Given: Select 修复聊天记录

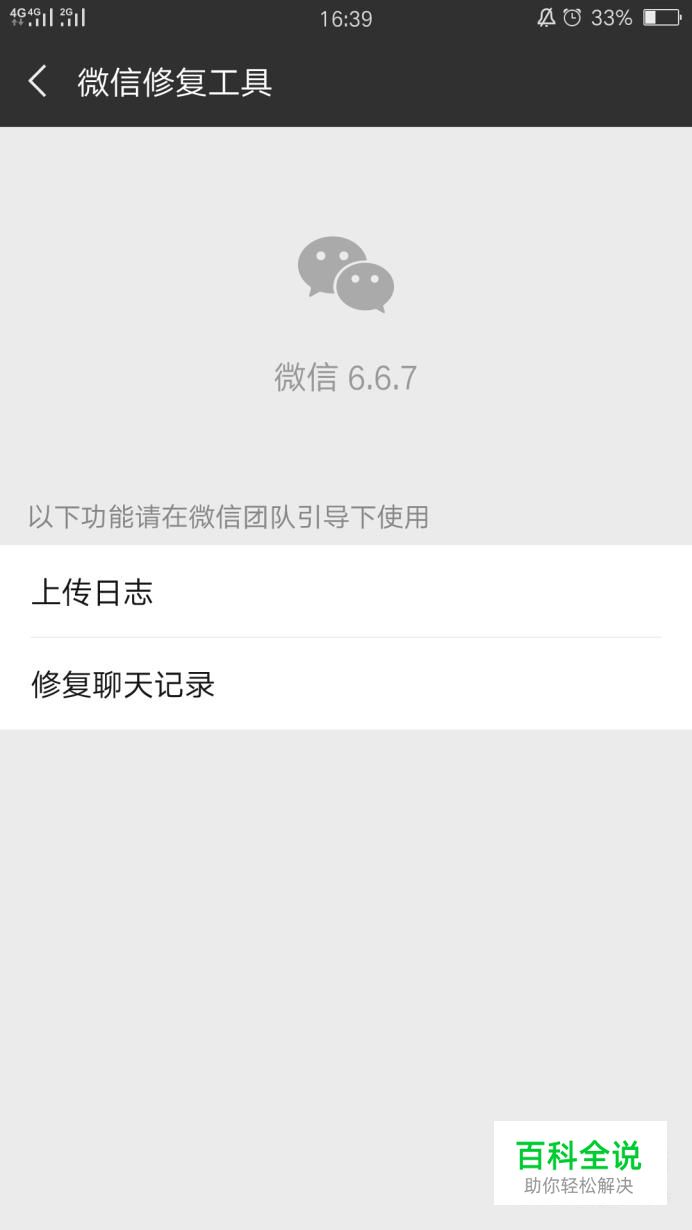Looking at the screenshot, I should (346, 684).
